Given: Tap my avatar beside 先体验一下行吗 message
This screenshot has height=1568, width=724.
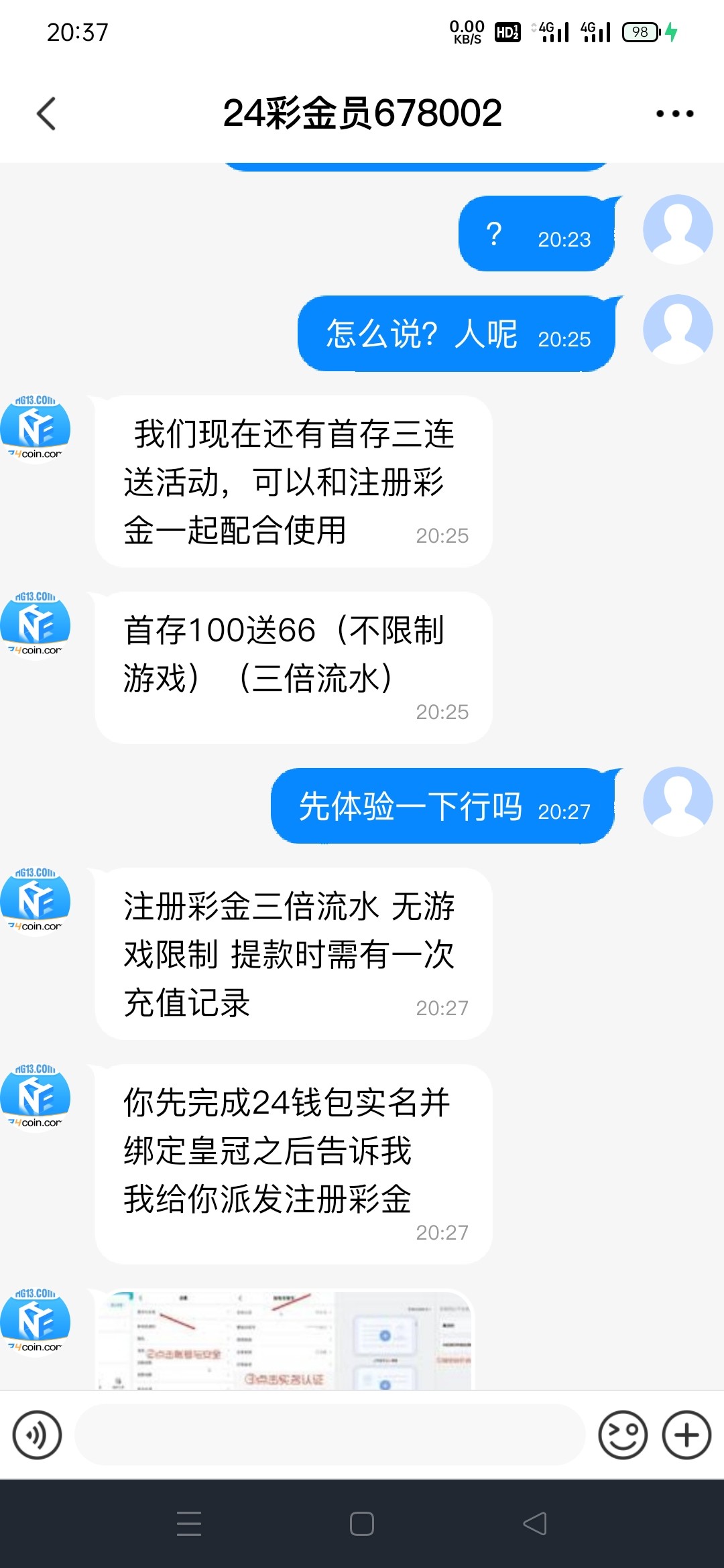Looking at the screenshot, I should pos(677,801).
